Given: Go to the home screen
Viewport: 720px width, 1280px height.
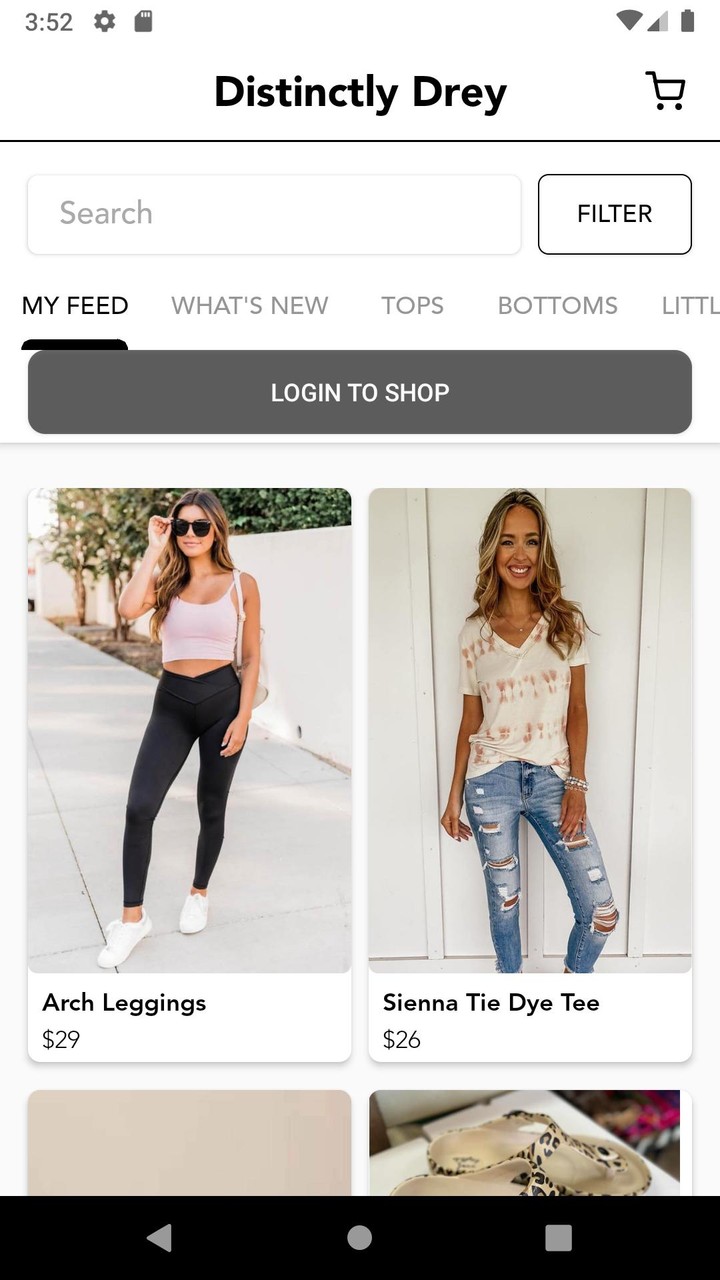Looking at the screenshot, I should [360, 1238].
